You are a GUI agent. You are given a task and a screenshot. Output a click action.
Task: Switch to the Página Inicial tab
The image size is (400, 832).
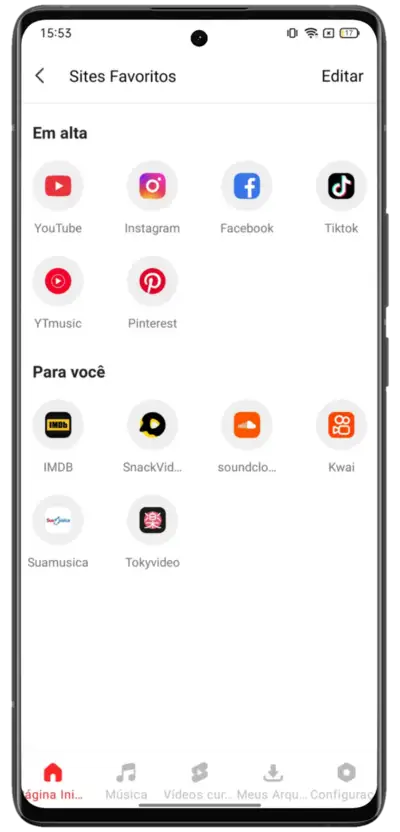click(53, 781)
